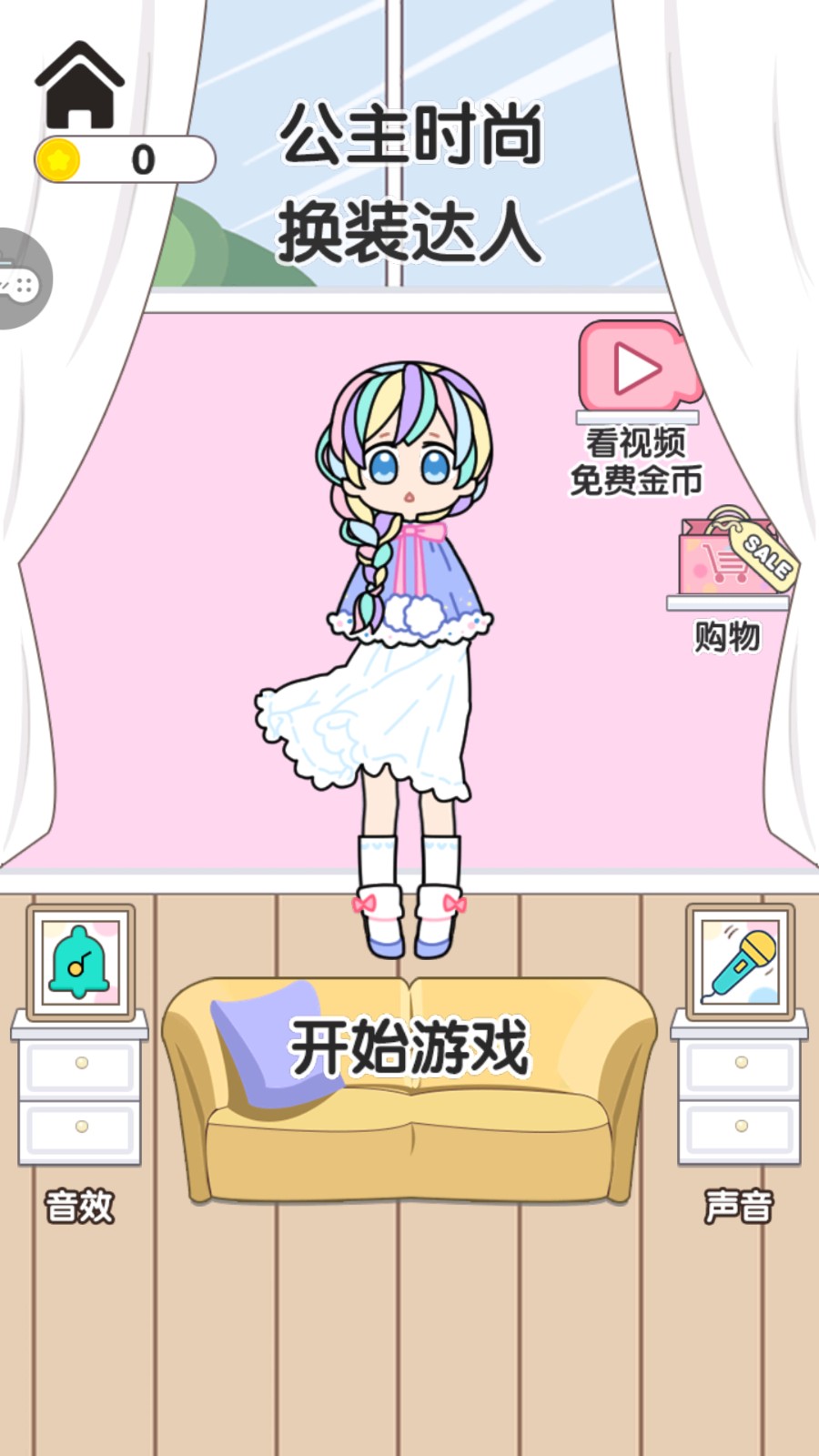Image resolution: width=819 pixels, height=1456 pixels.
Task: Toggle the 音效 sound effects bell
Action: pyautogui.click(x=80, y=962)
